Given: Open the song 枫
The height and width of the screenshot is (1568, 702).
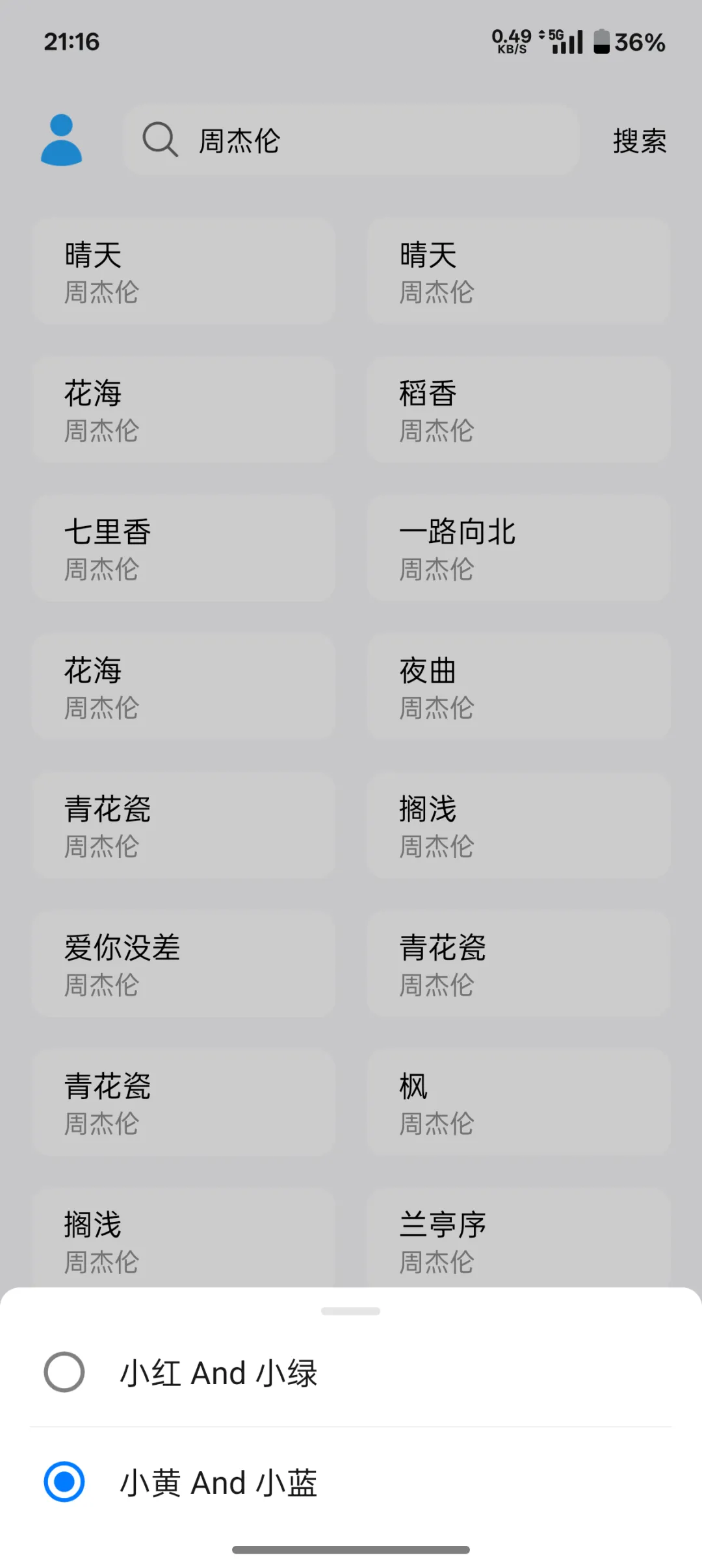Looking at the screenshot, I should click(x=518, y=1102).
